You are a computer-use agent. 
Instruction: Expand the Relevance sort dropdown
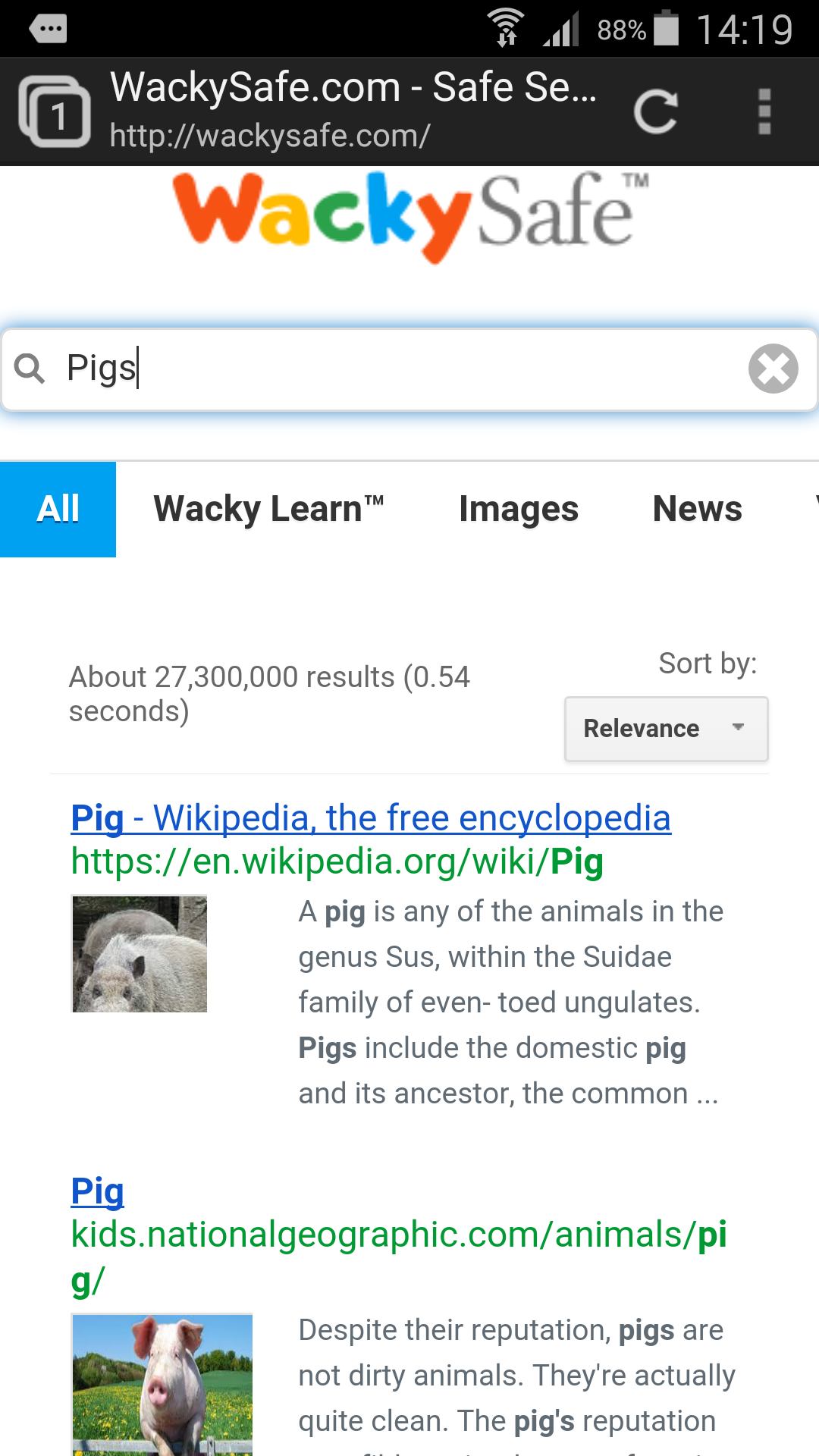[x=666, y=729]
